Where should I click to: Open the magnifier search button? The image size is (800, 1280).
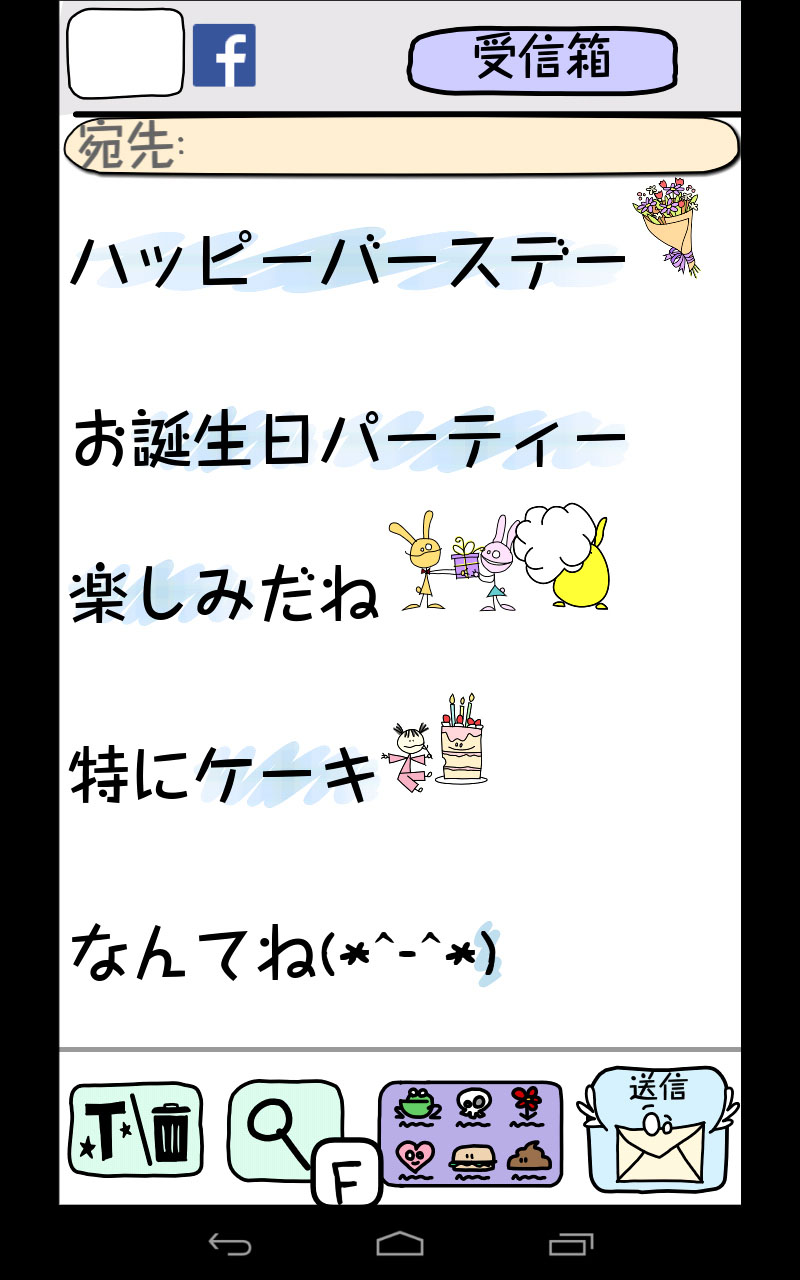pyautogui.click(x=287, y=1130)
